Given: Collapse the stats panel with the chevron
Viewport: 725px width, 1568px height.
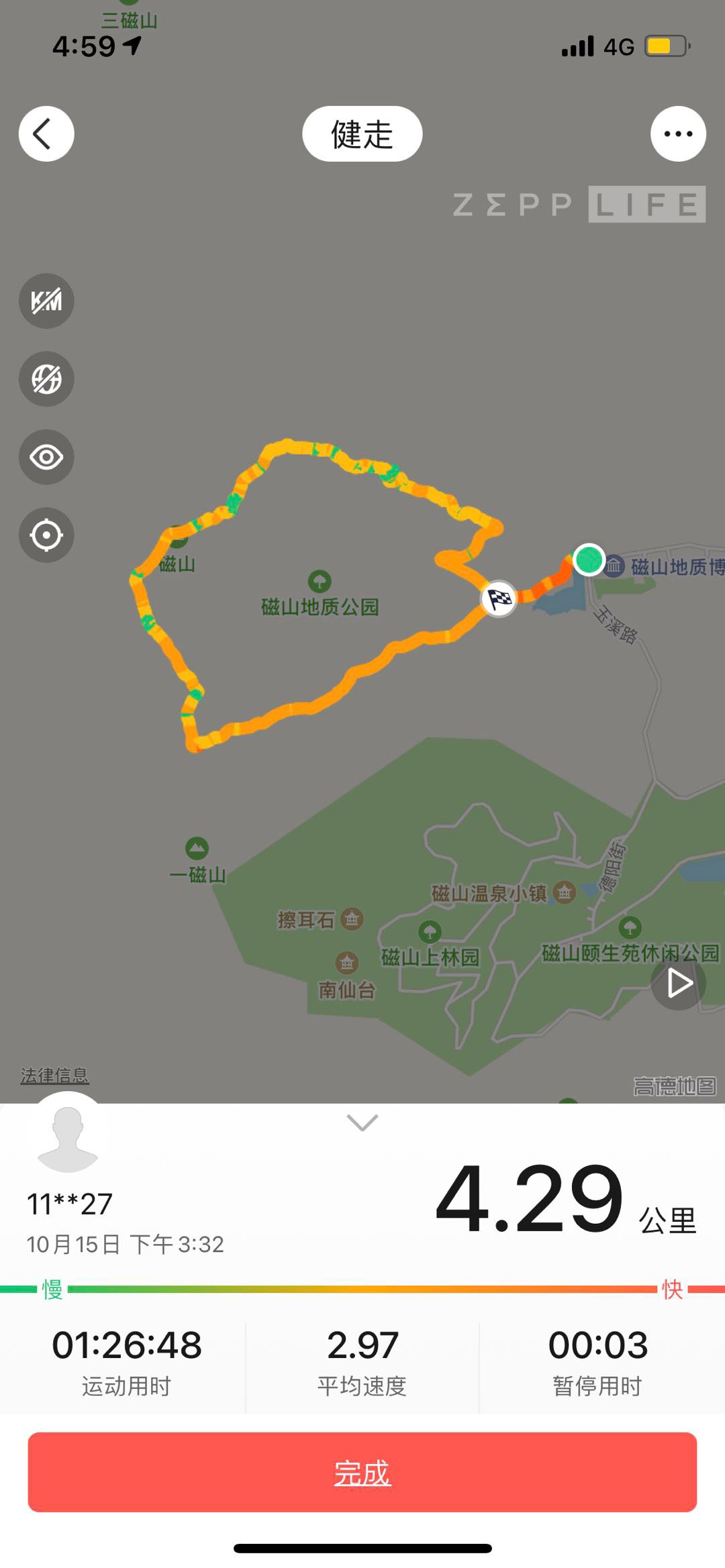Looking at the screenshot, I should click(362, 1122).
